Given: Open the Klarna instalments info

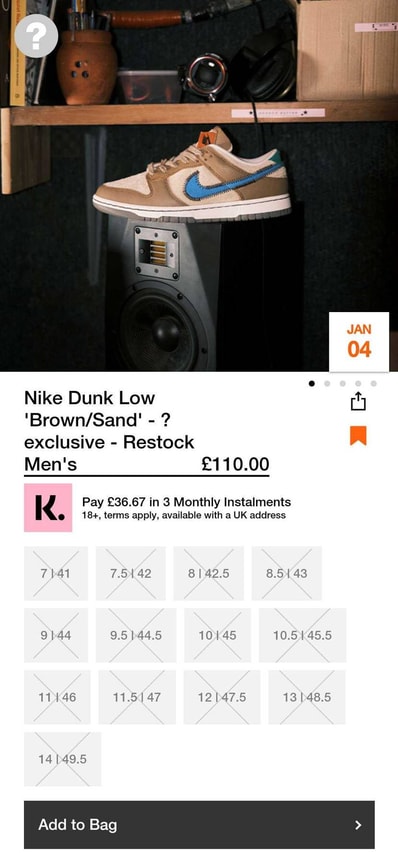Looking at the screenshot, I should [x=158, y=508].
